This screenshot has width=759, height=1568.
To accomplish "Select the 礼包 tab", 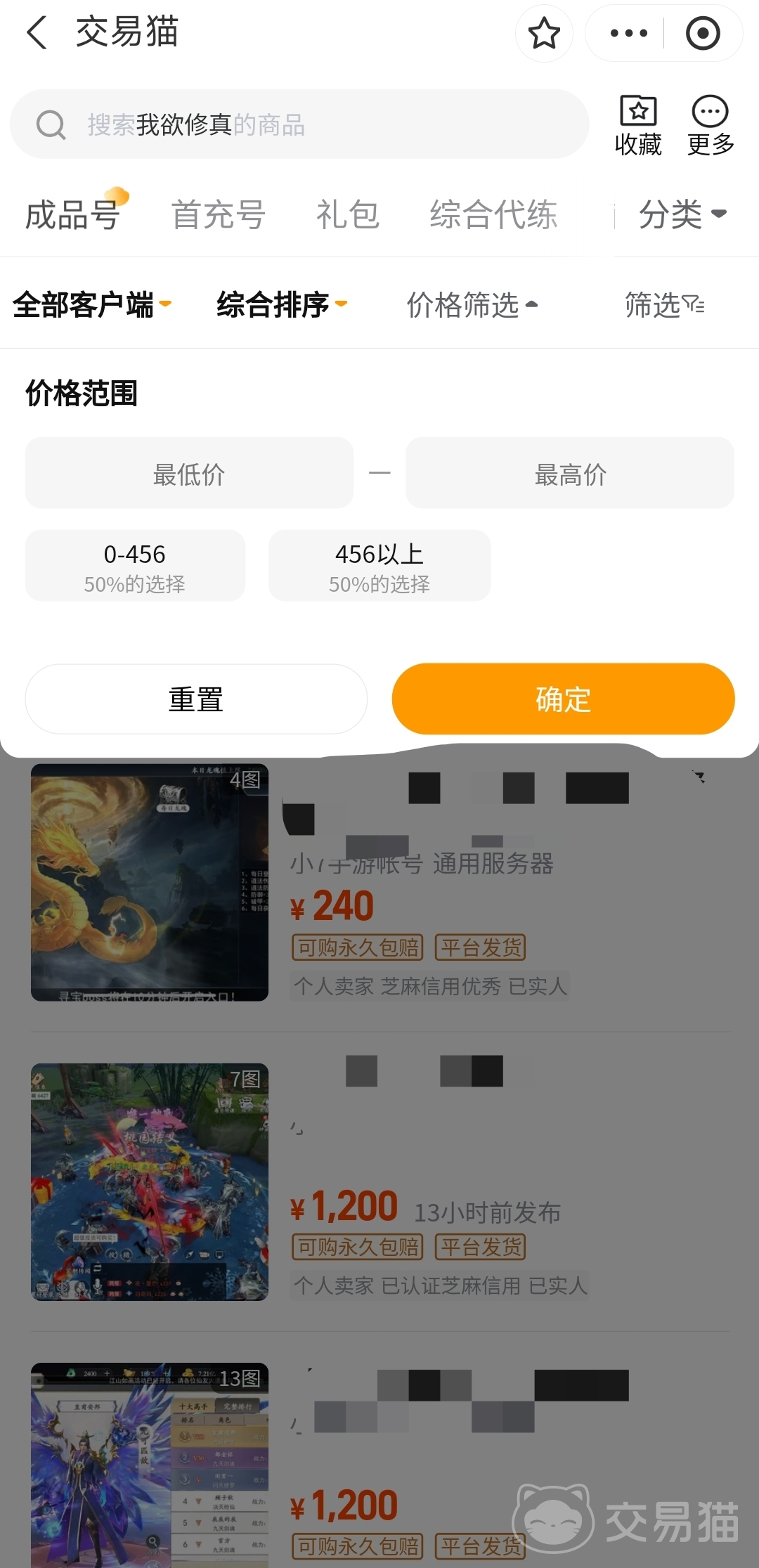I will coord(348,214).
